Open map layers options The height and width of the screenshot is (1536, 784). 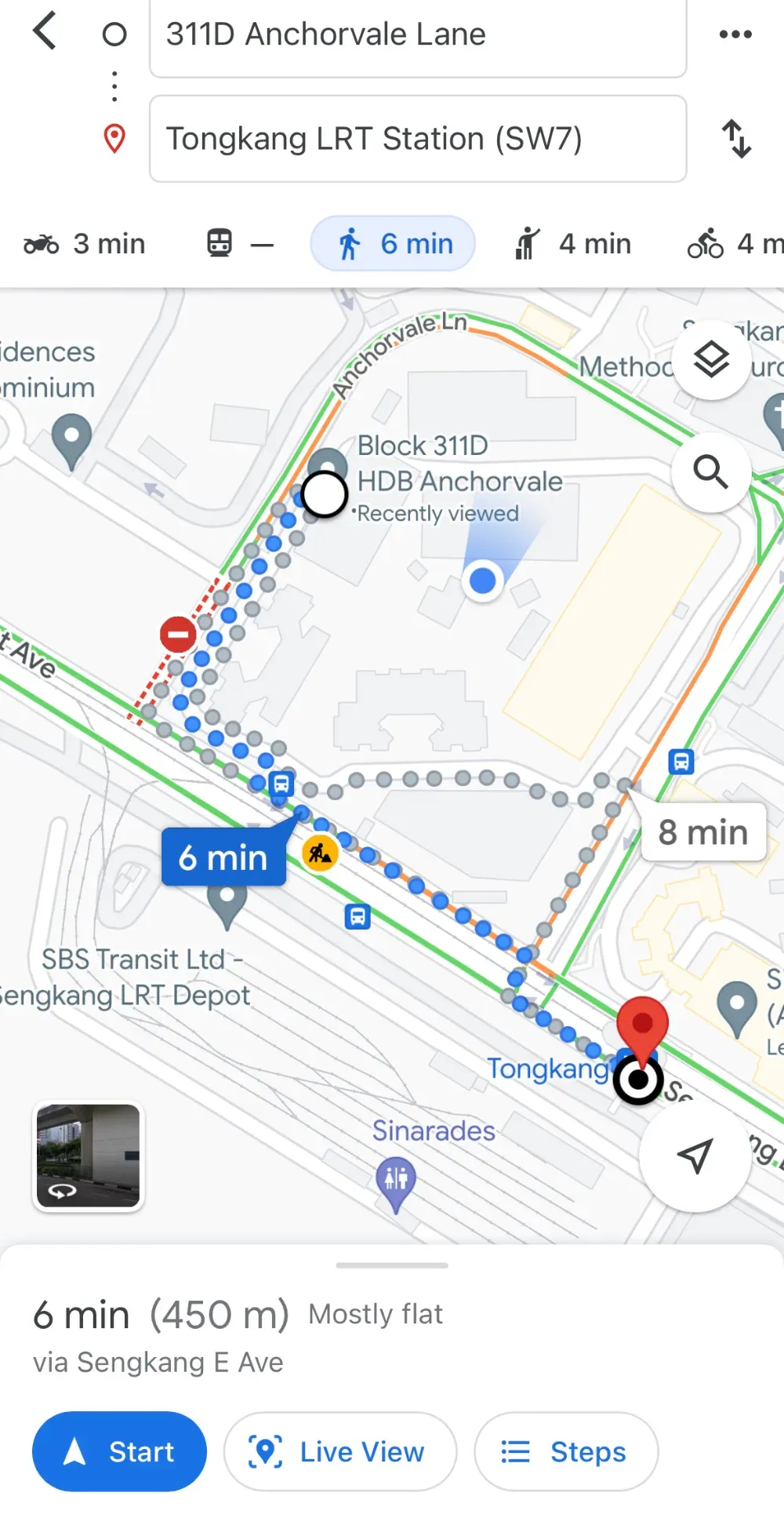(712, 360)
